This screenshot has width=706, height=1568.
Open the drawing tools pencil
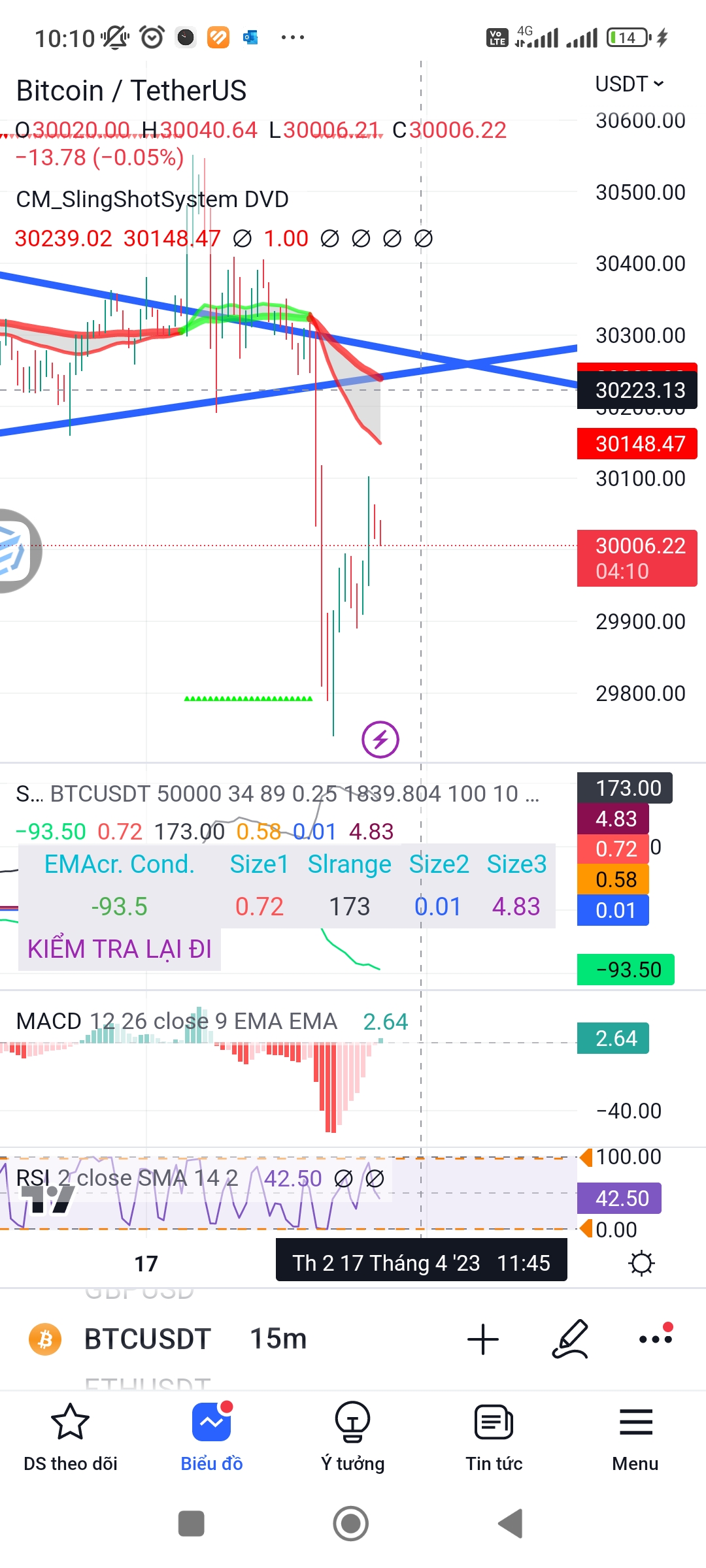pyautogui.click(x=570, y=1339)
